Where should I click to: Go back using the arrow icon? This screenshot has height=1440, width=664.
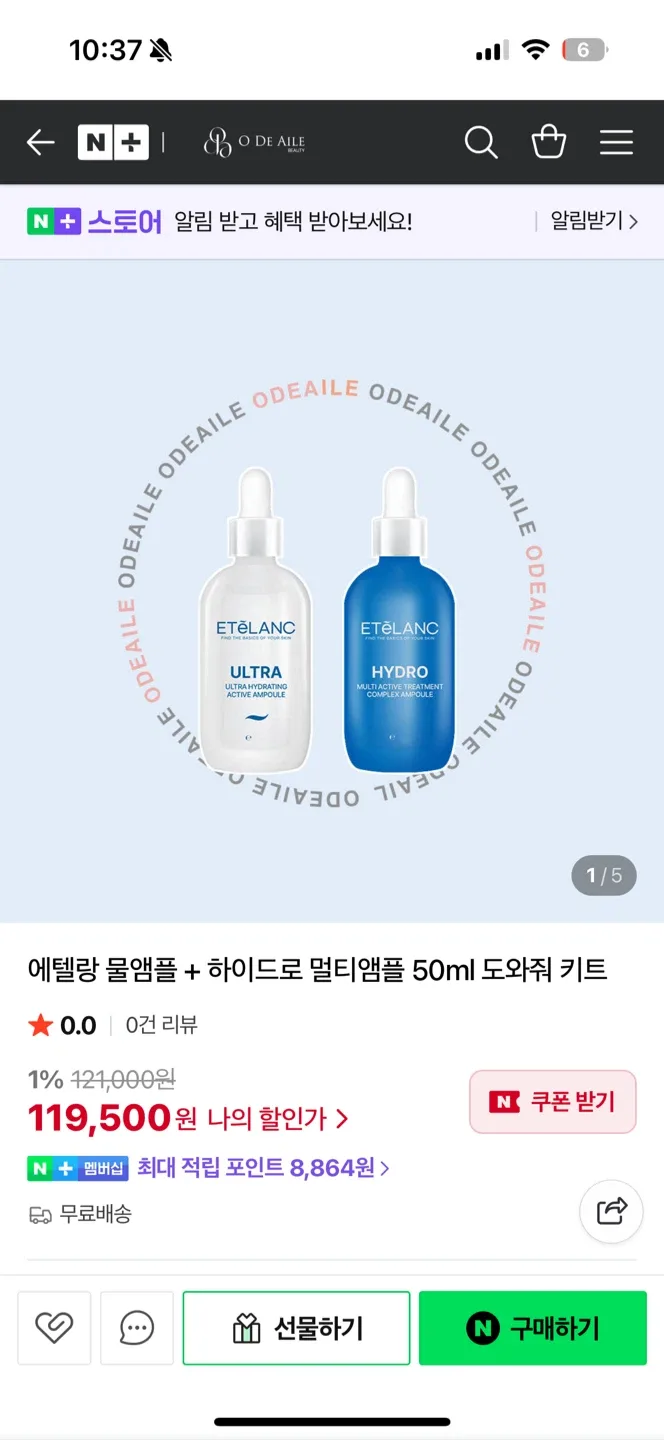[x=40, y=143]
